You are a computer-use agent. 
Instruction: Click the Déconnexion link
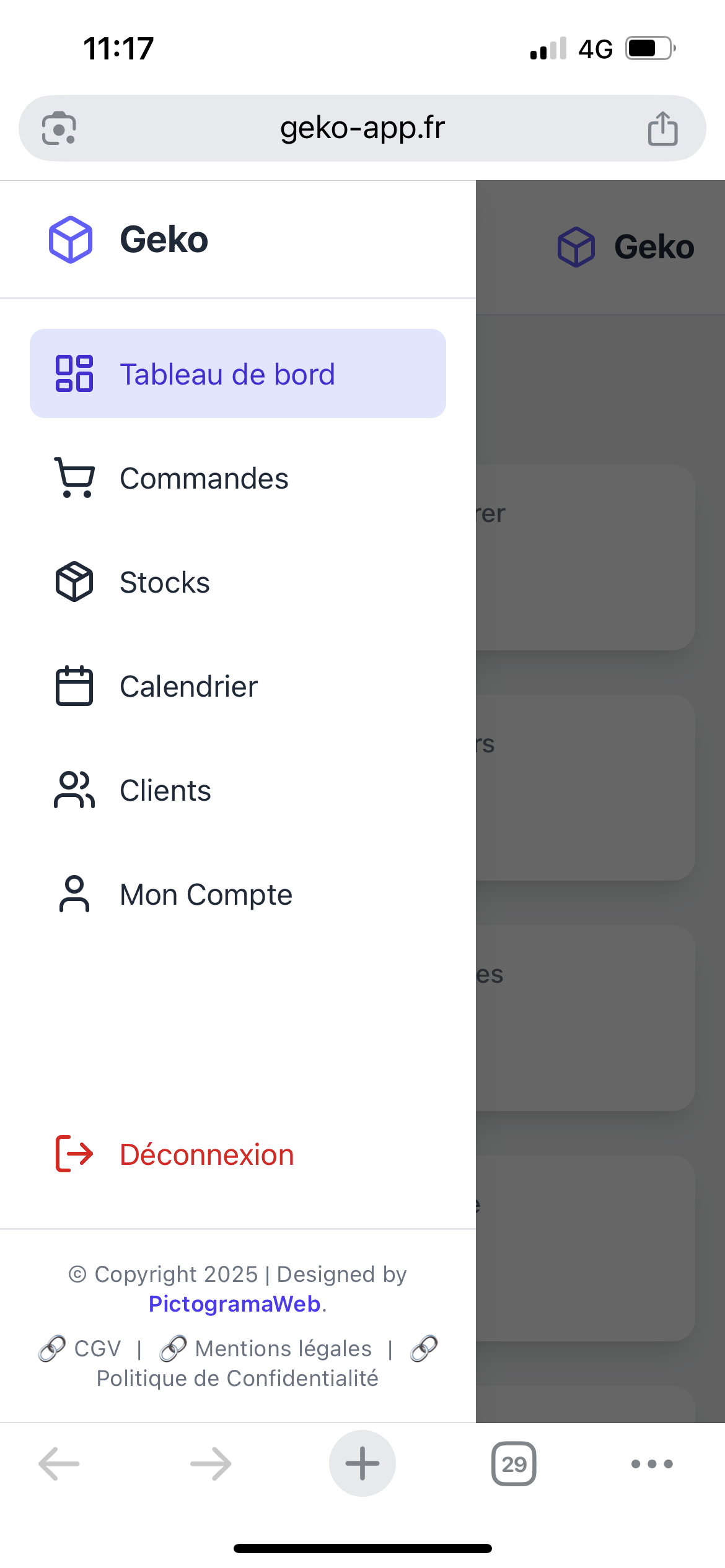207,1153
